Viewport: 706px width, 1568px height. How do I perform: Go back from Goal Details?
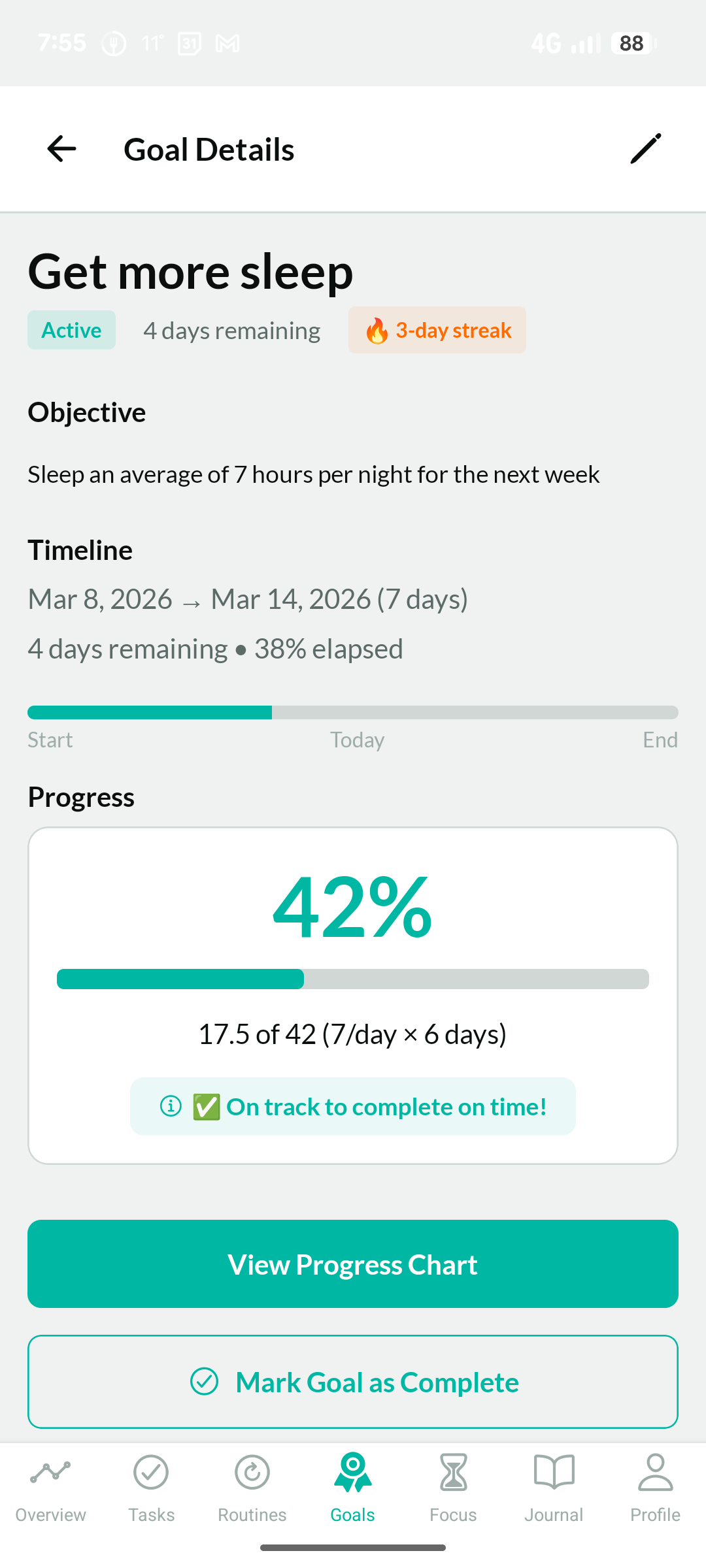62,149
